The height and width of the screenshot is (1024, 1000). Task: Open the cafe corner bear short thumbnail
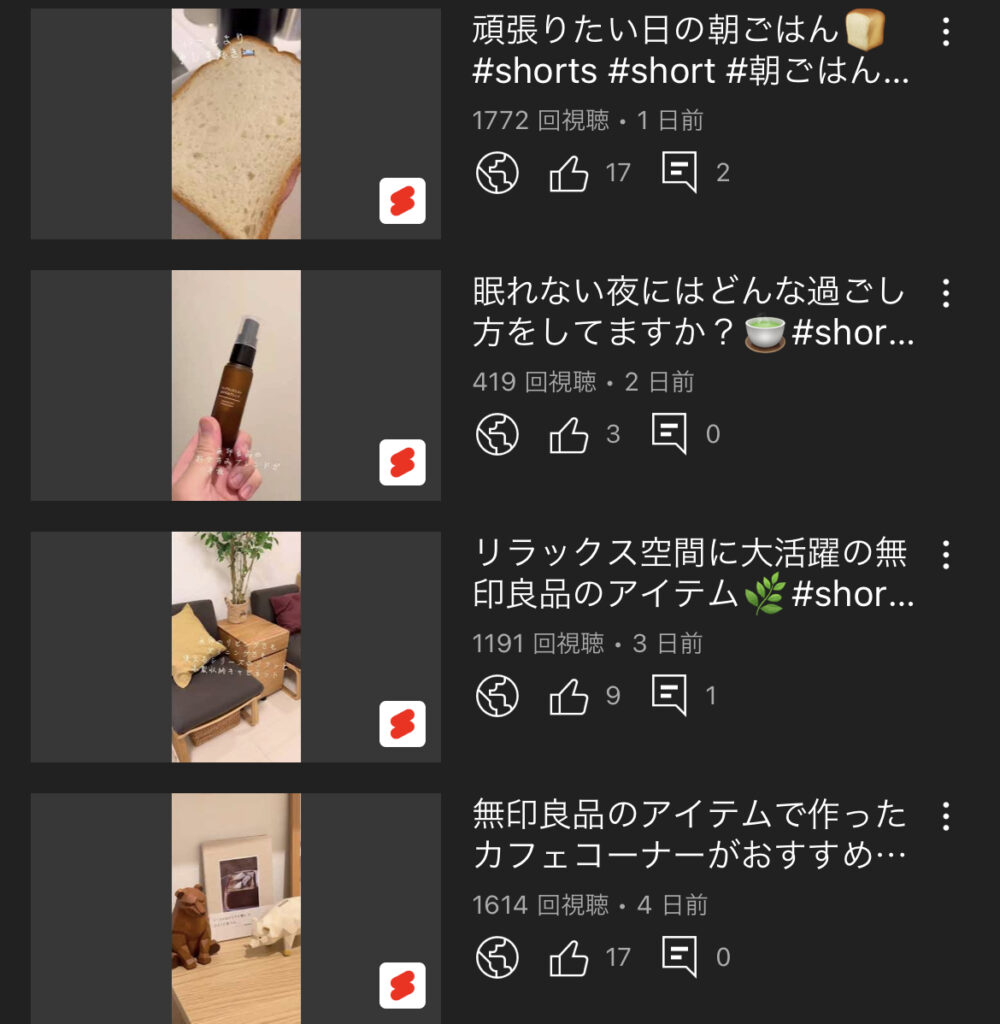tap(236, 908)
